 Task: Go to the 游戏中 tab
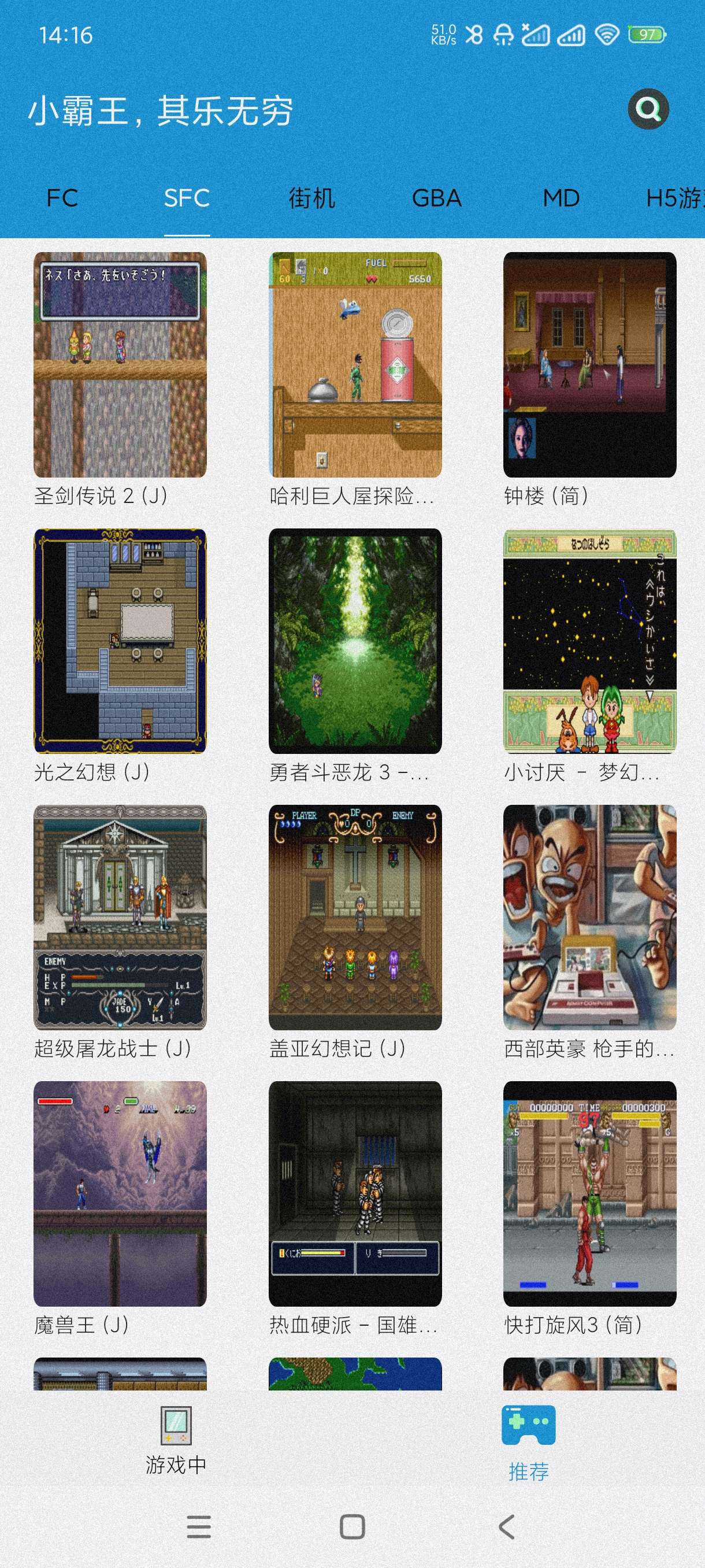[x=176, y=1440]
